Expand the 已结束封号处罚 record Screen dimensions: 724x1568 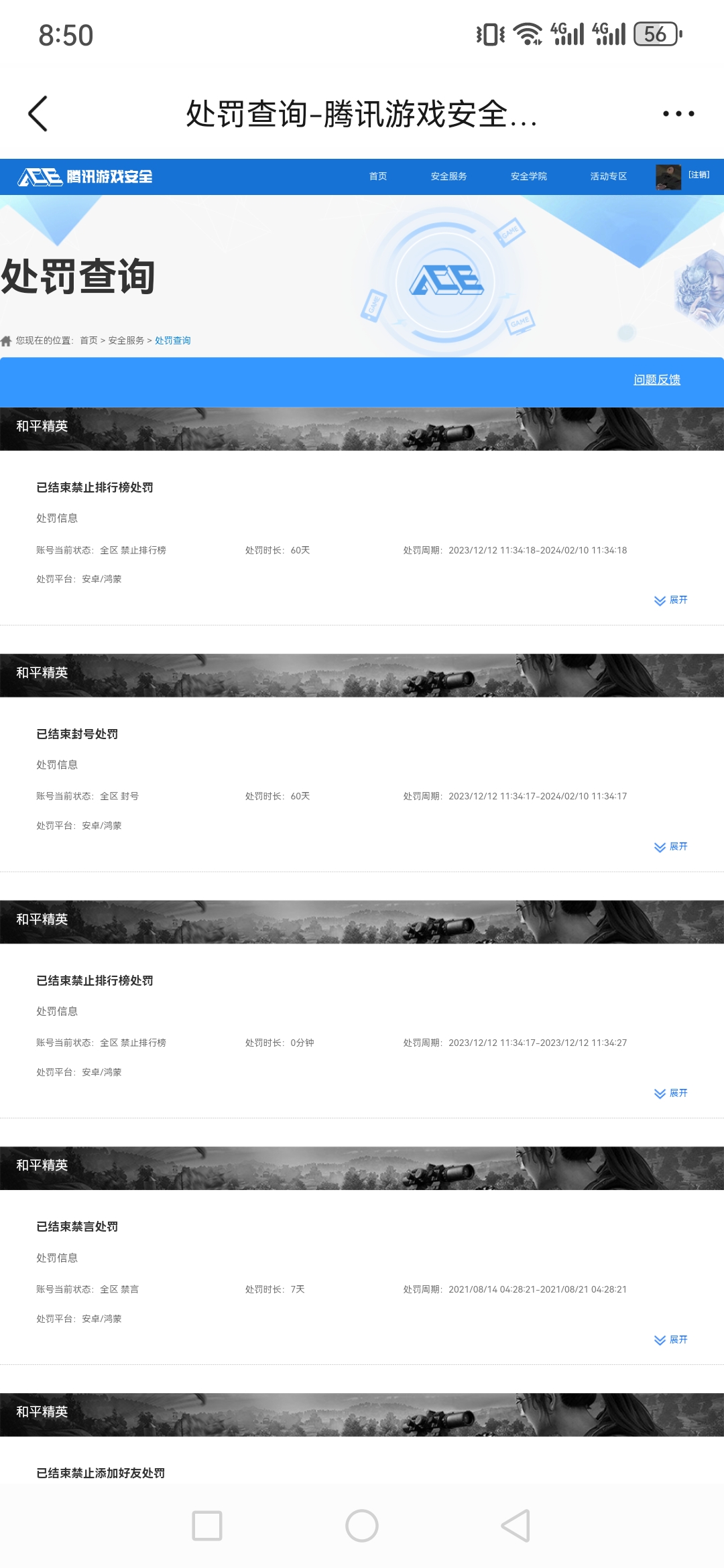[x=671, y=847]
